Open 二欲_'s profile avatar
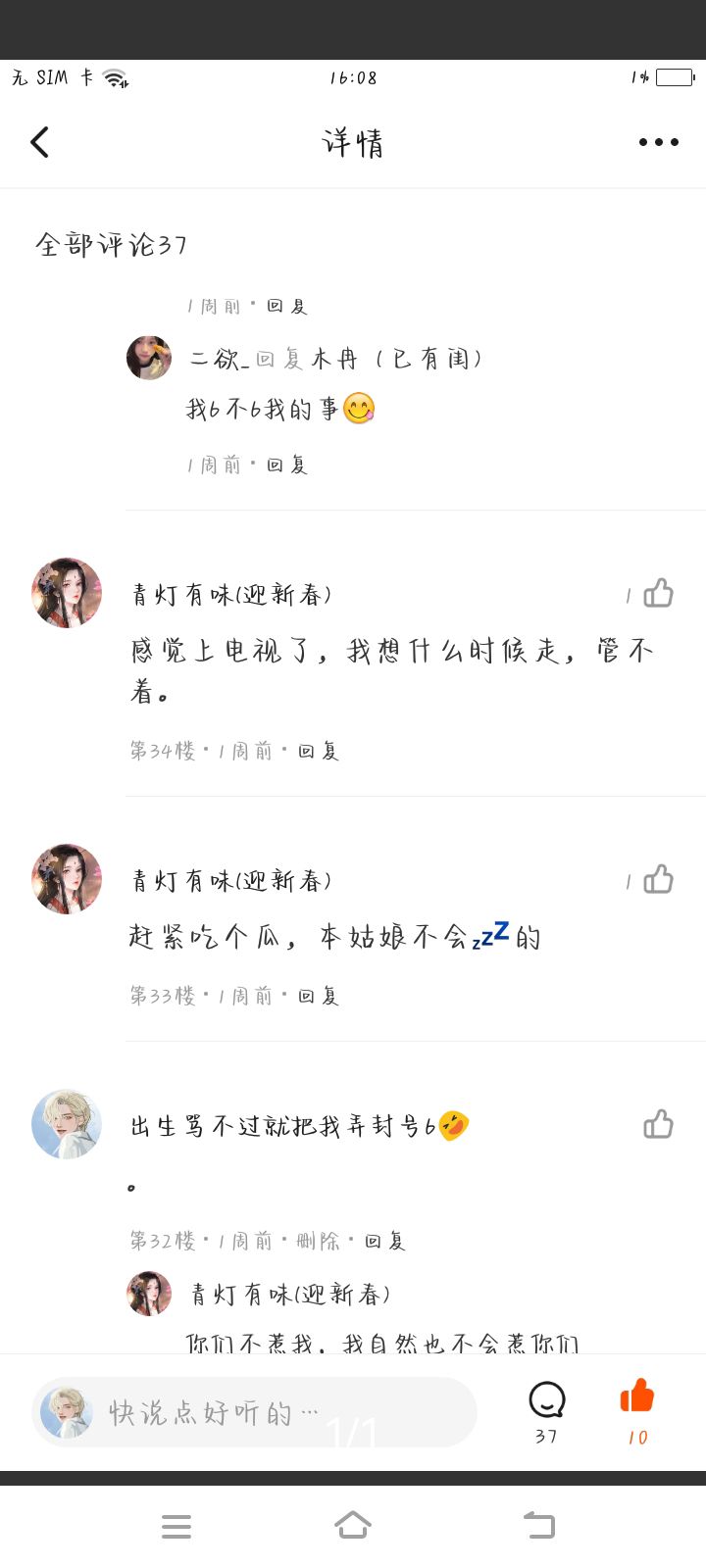706x1568 pixels. (149, 358)
